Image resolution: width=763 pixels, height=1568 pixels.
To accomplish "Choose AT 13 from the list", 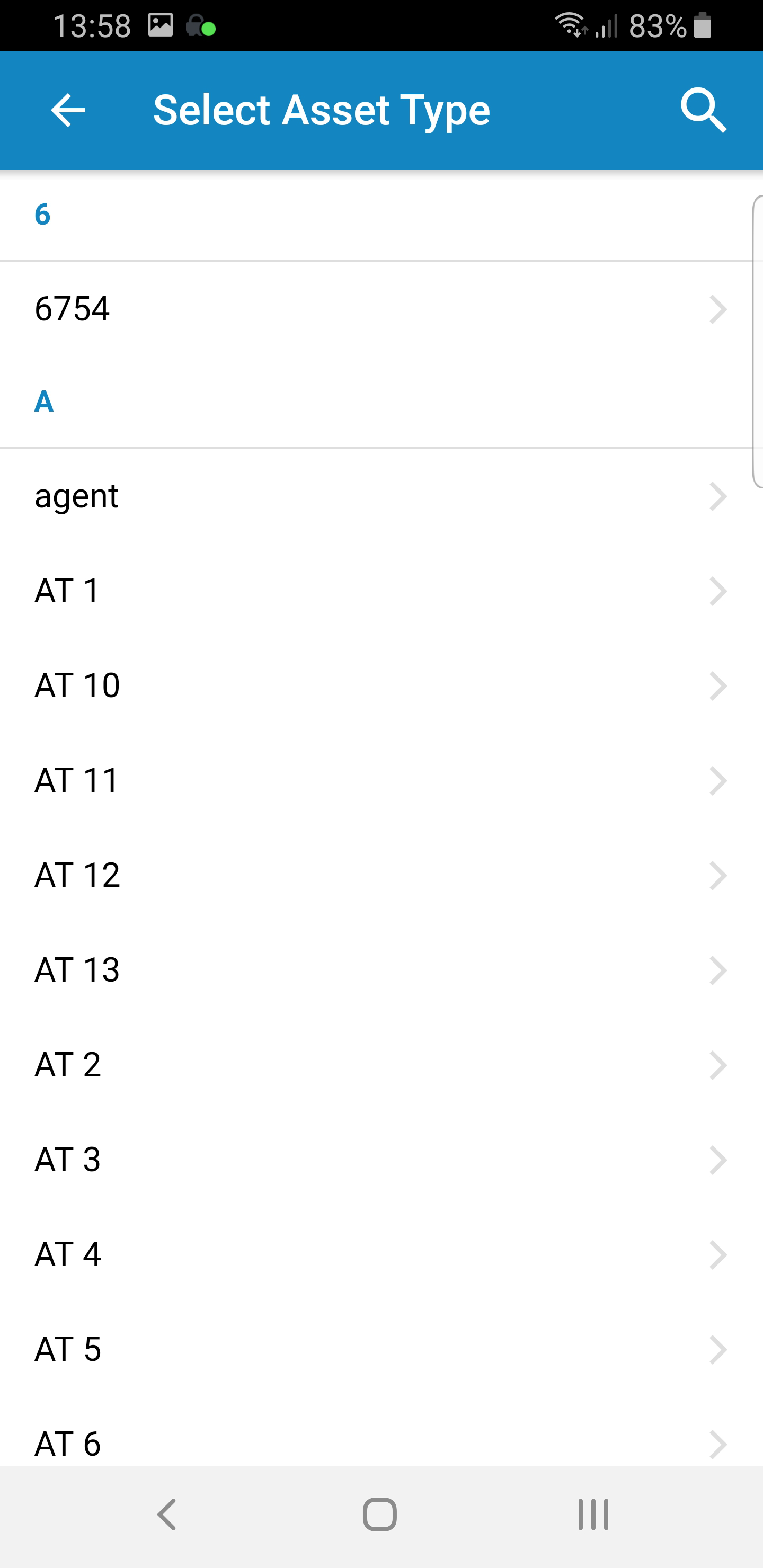I will click(381, 970).
